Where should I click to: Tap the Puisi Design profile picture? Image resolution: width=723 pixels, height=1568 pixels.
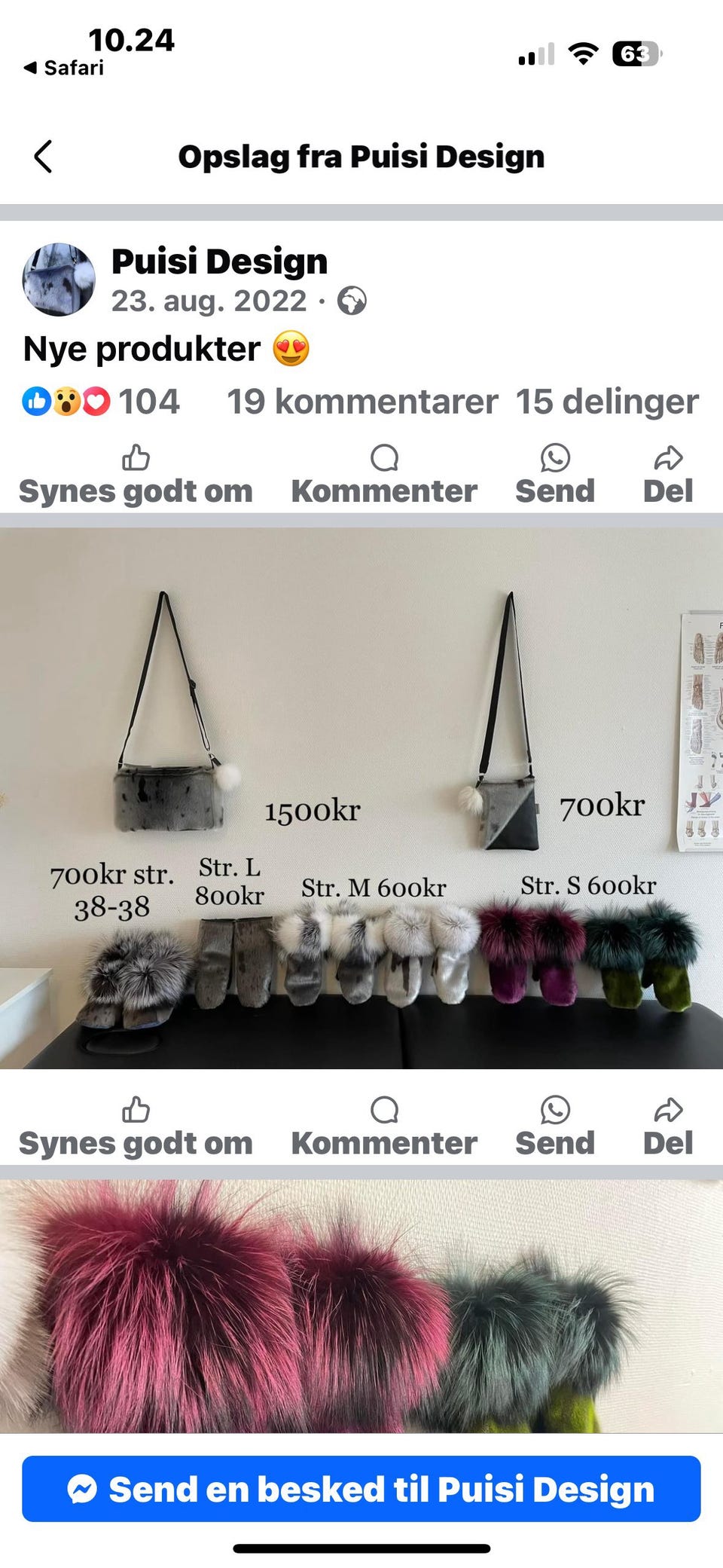(59, 279)
